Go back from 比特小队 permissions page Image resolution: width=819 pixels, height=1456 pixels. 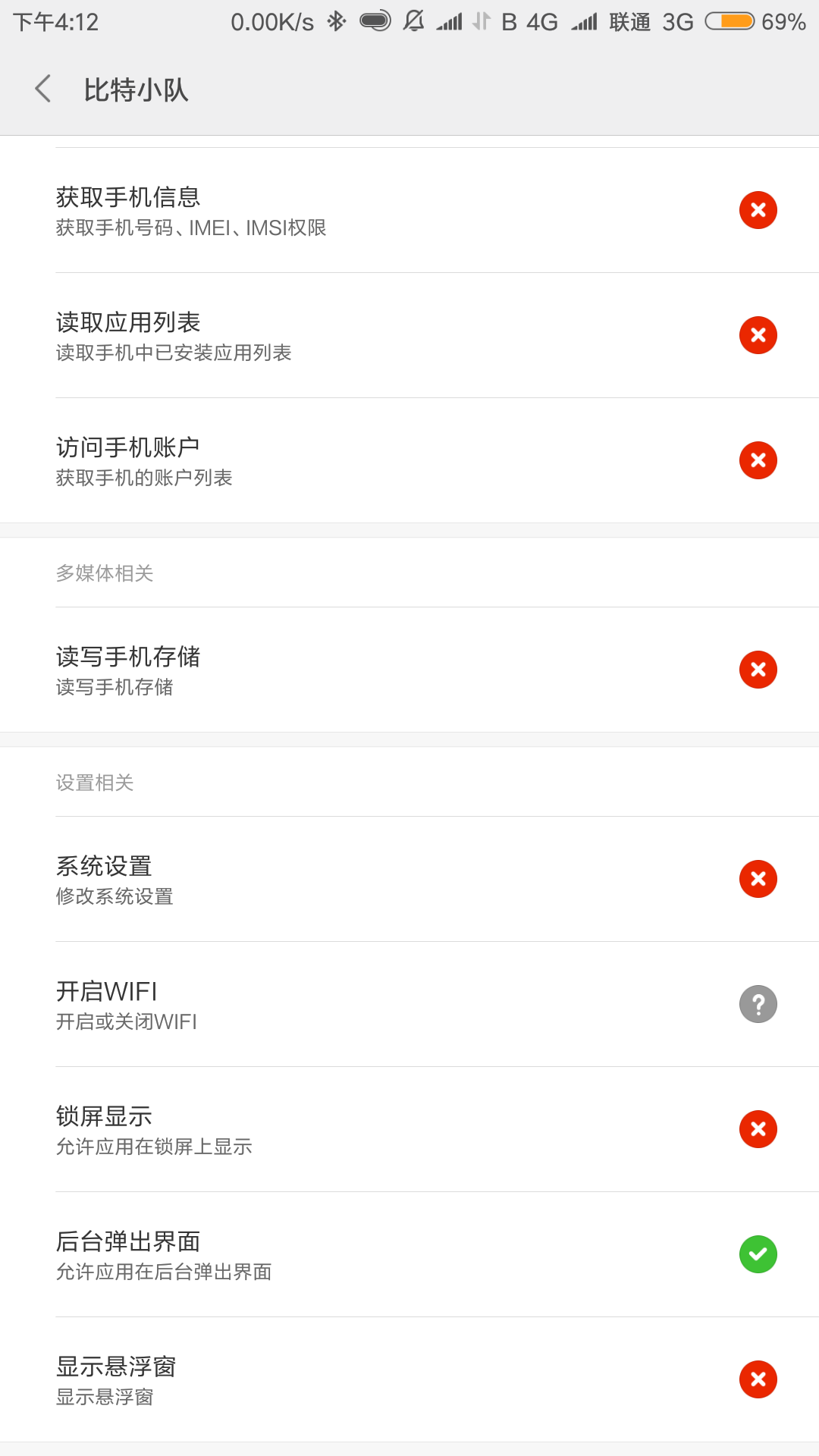click(43, 89)
